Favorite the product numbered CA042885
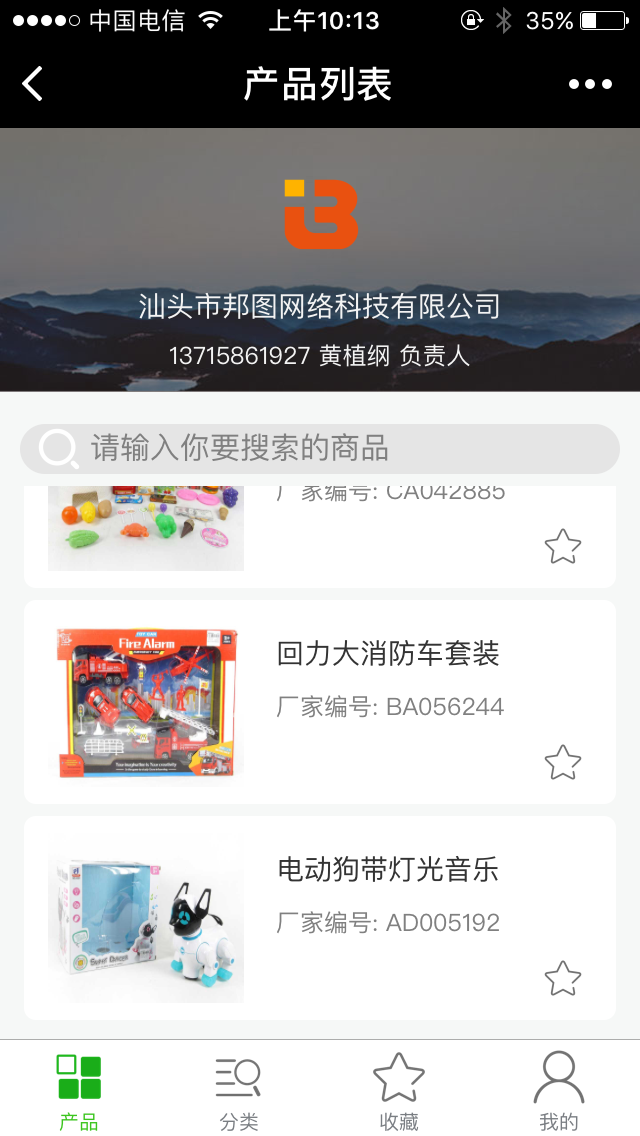The width and height of the screenshot is (640, 1136). [x=562, y=547]
